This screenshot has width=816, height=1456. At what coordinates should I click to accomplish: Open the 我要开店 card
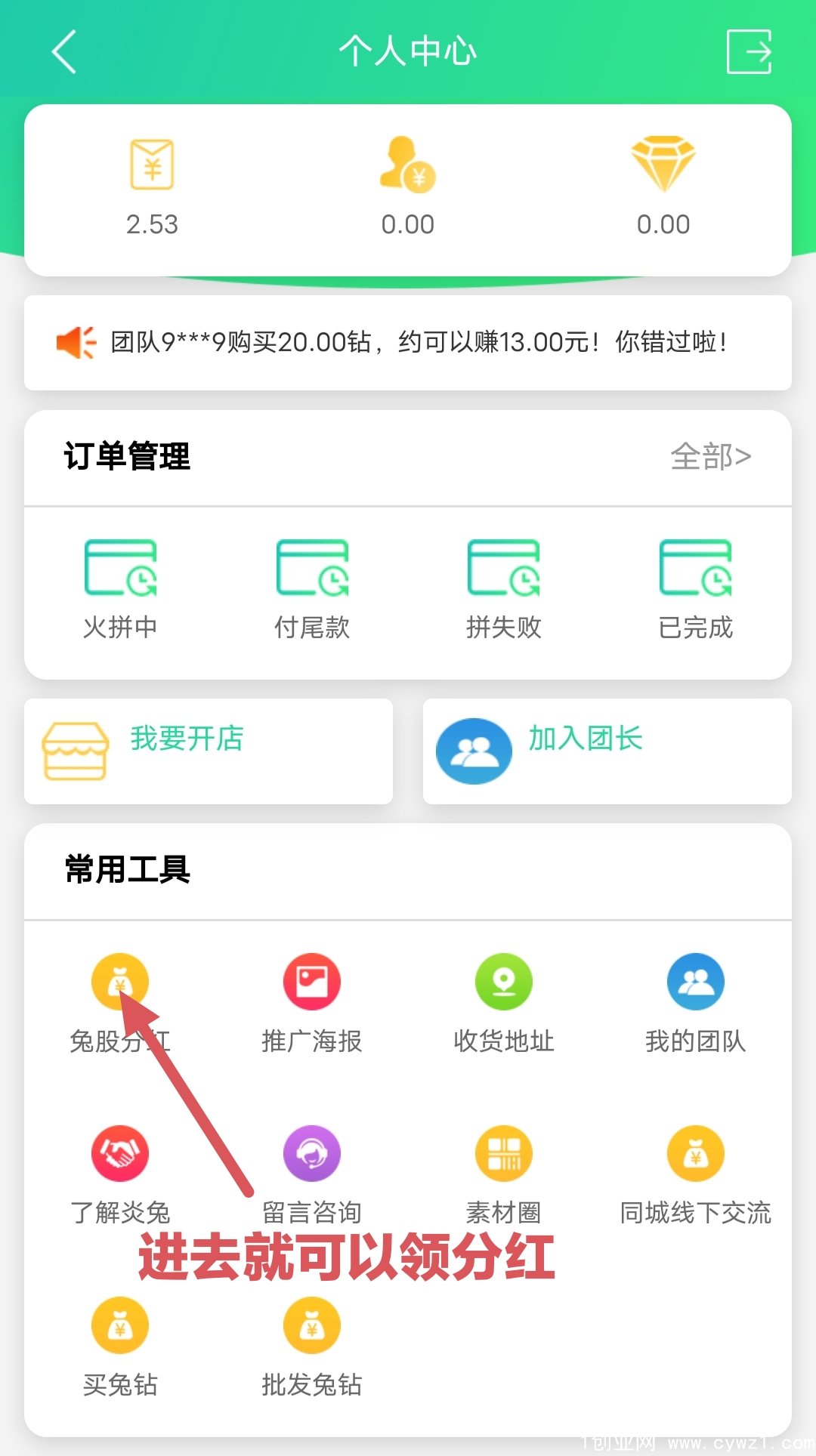pos(209,751)
